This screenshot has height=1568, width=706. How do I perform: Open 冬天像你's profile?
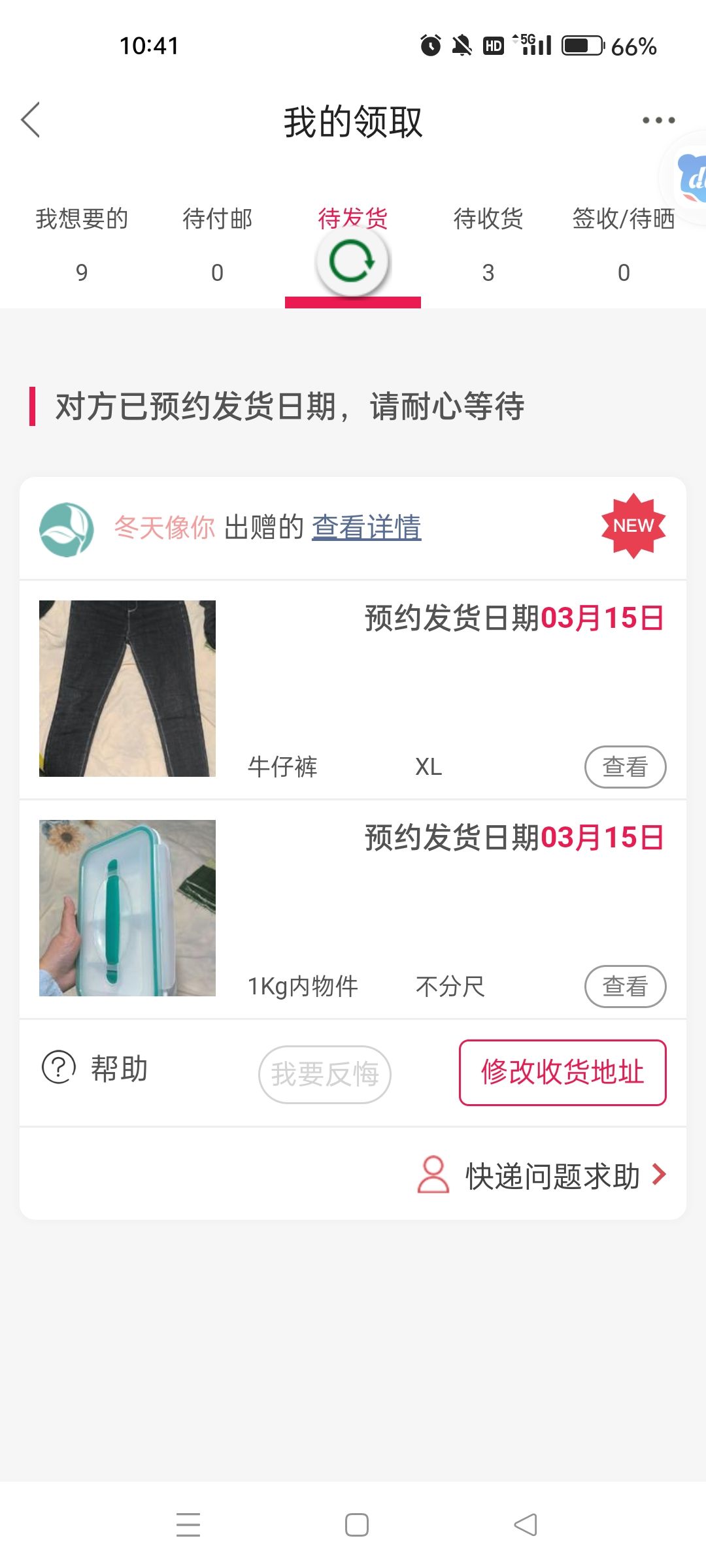pyautogui.click(x=165, y=527)
